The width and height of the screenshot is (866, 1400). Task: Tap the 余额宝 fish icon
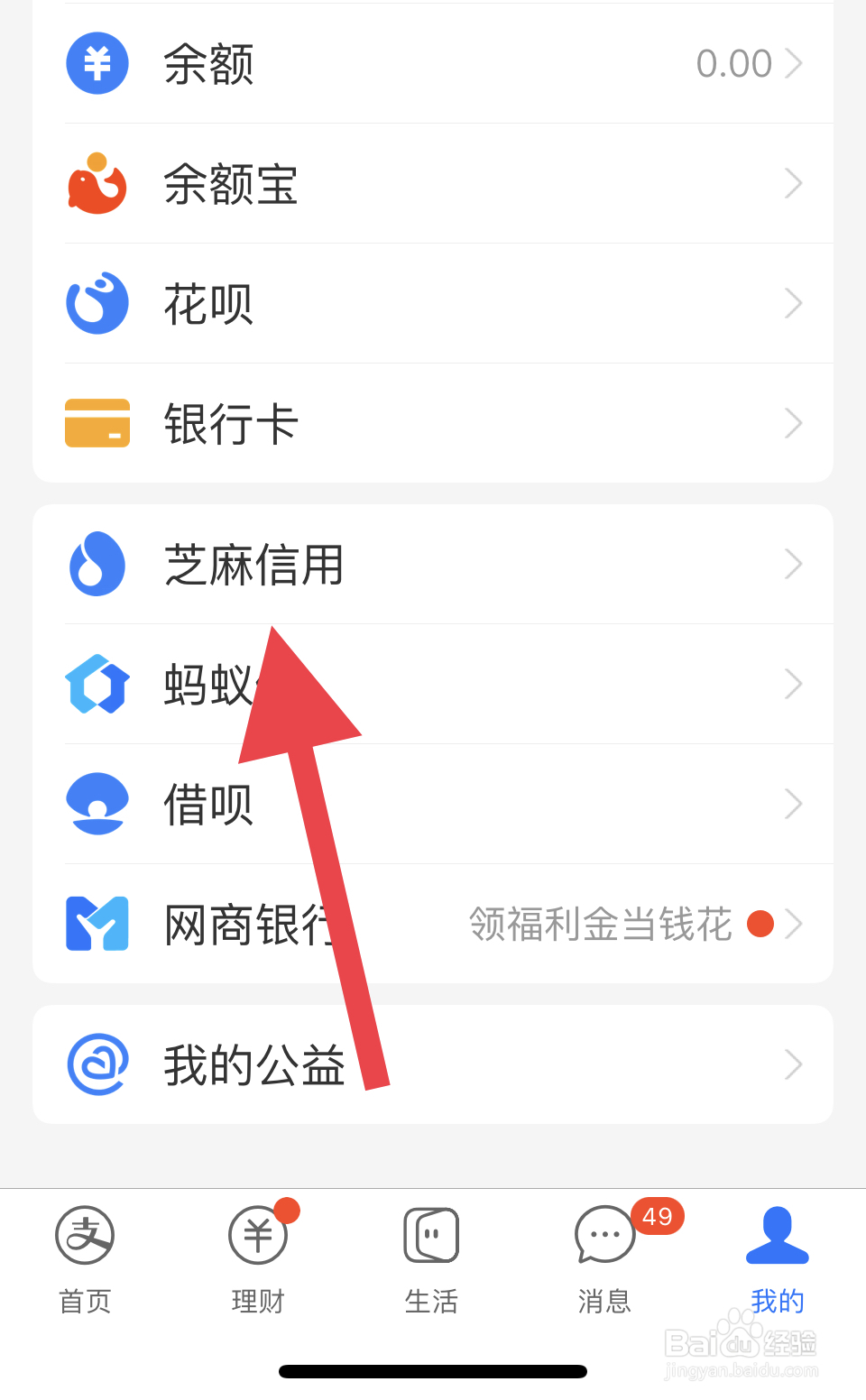(97, 183)
